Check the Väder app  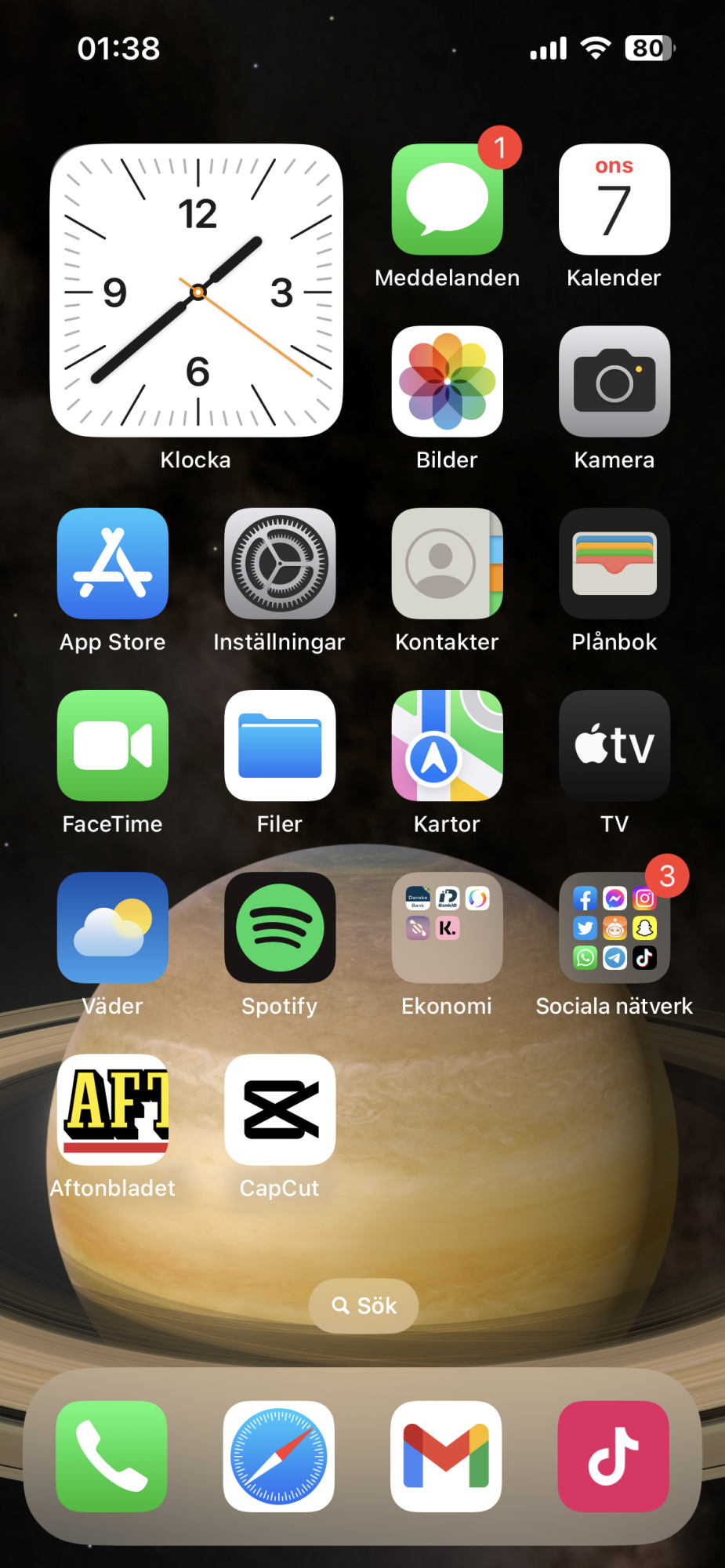point(113,927)
